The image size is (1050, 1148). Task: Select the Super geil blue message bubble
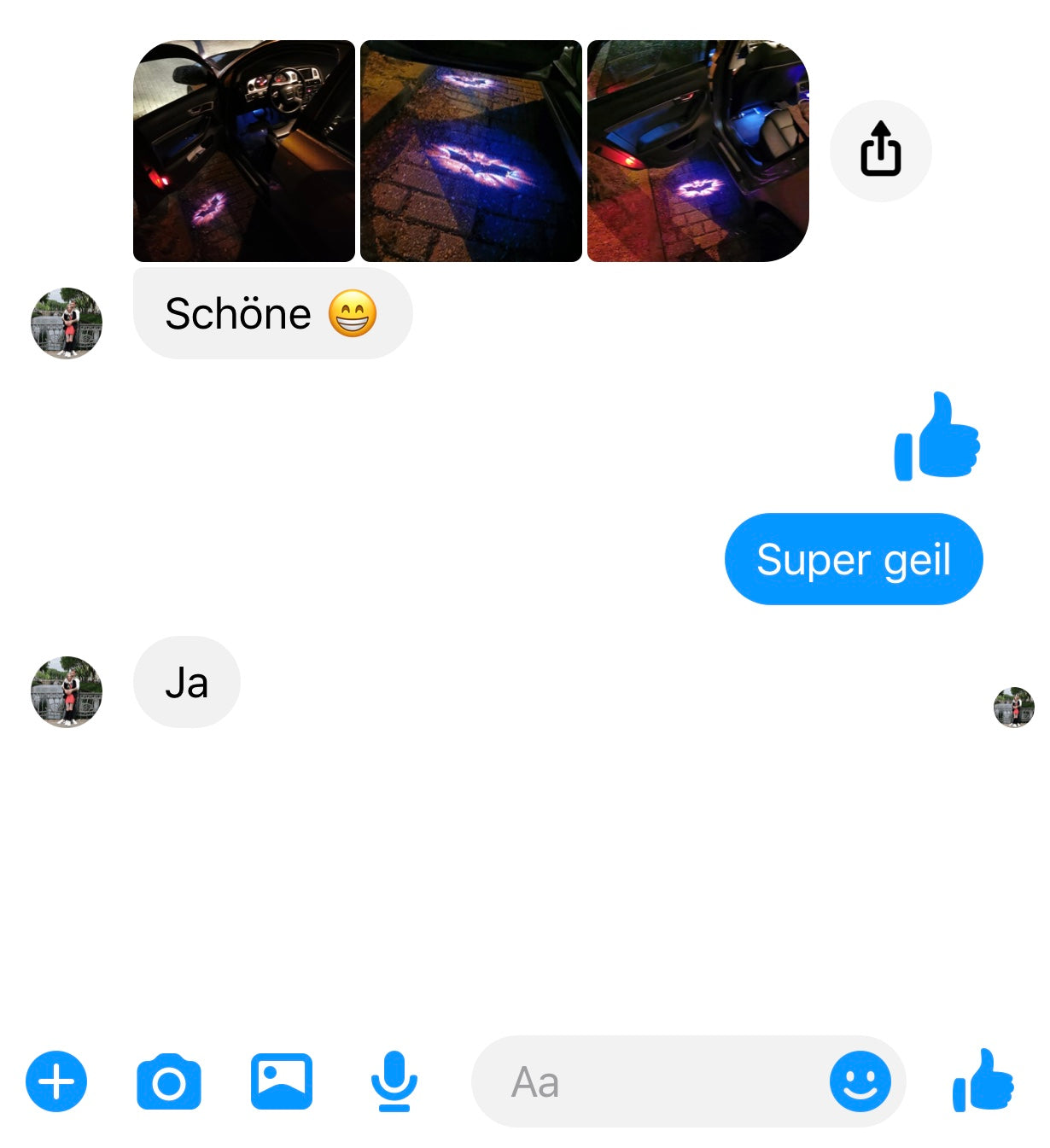853,559
